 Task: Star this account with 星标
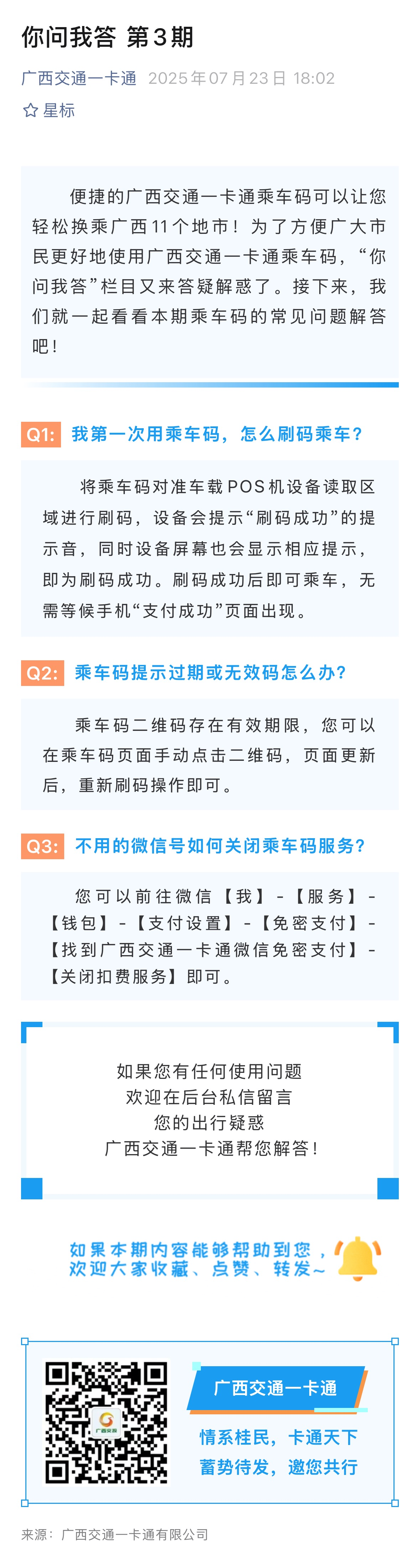click(x=49, y=110)
